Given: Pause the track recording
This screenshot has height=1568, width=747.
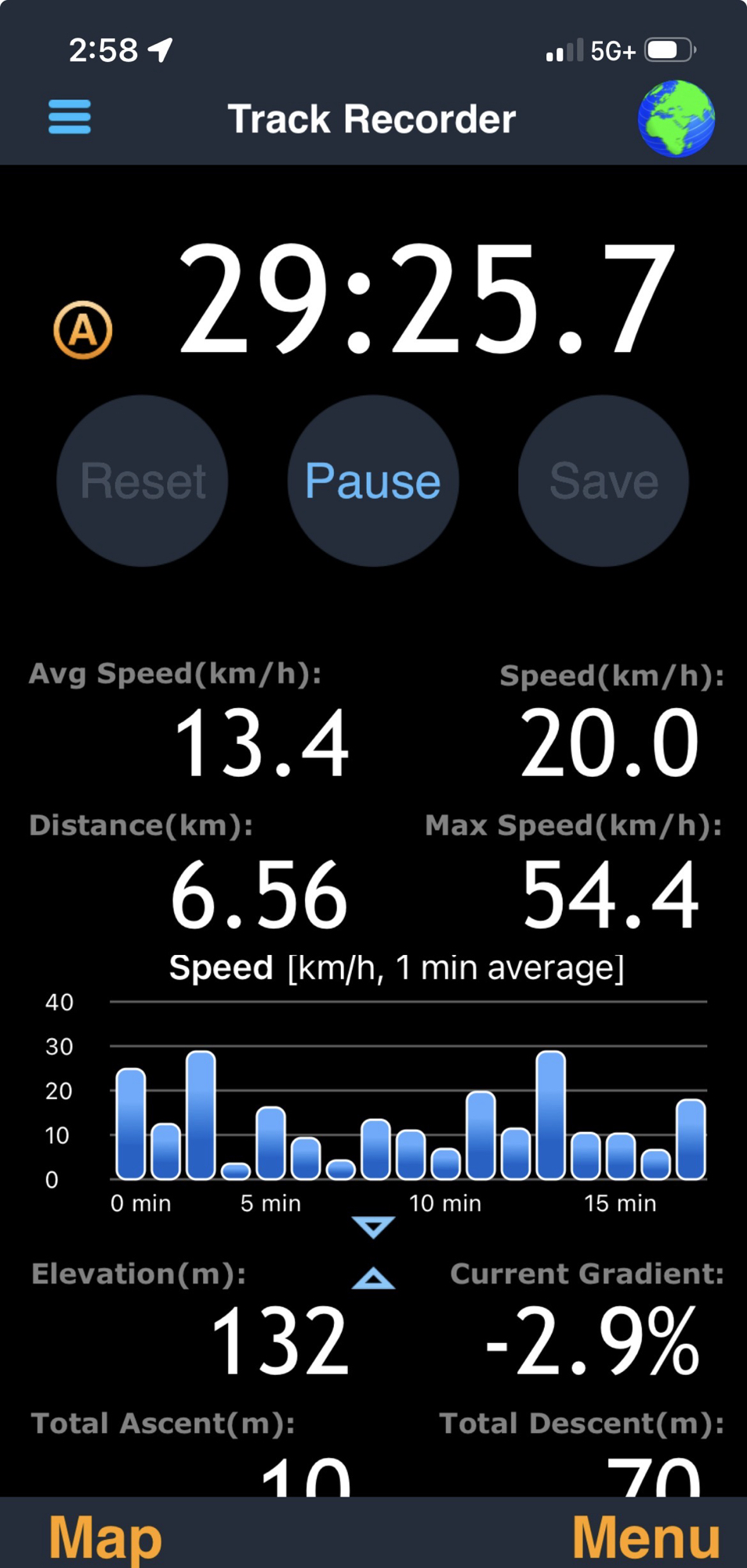Looking at the screenshot, I should (x=373, y=481).
